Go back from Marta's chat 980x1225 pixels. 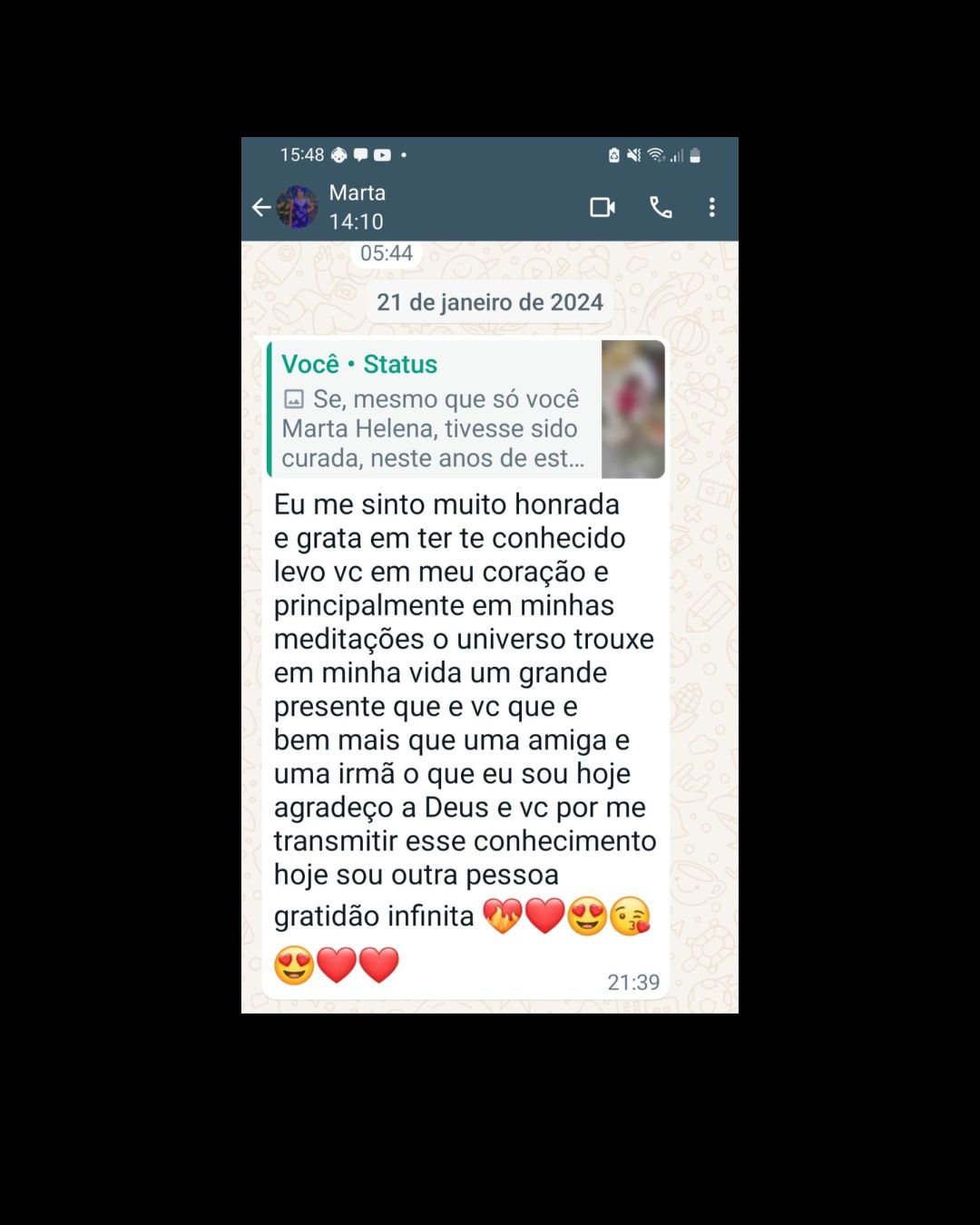pos(261,208)
